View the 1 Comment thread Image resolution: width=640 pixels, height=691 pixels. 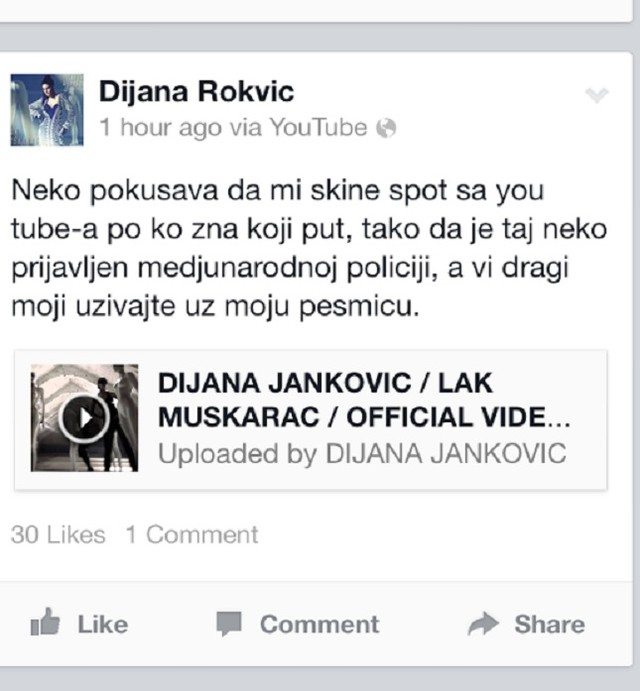191,535
